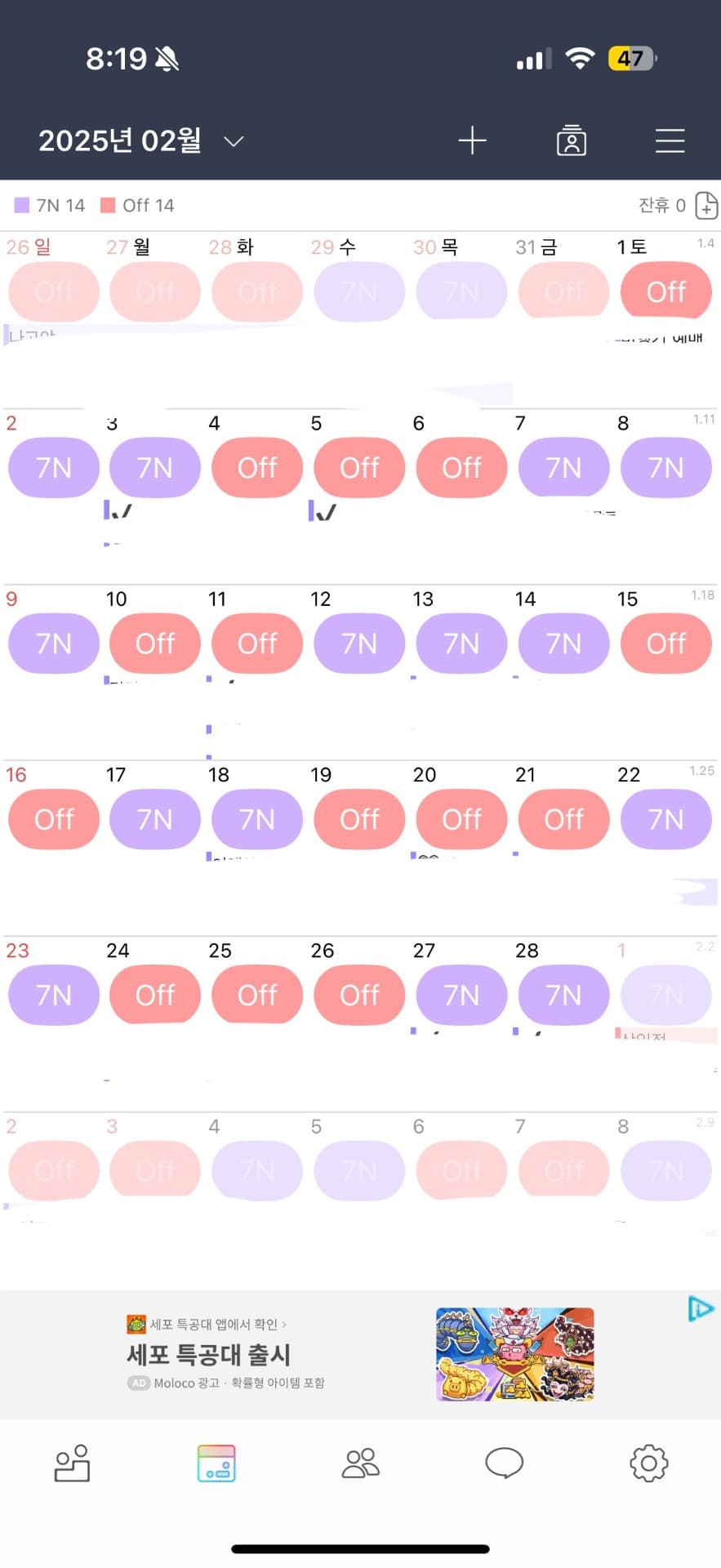Viewport: 721px width, 1568px height.
Task: Open the settings gear tab
Action: tap(648, 1463)
